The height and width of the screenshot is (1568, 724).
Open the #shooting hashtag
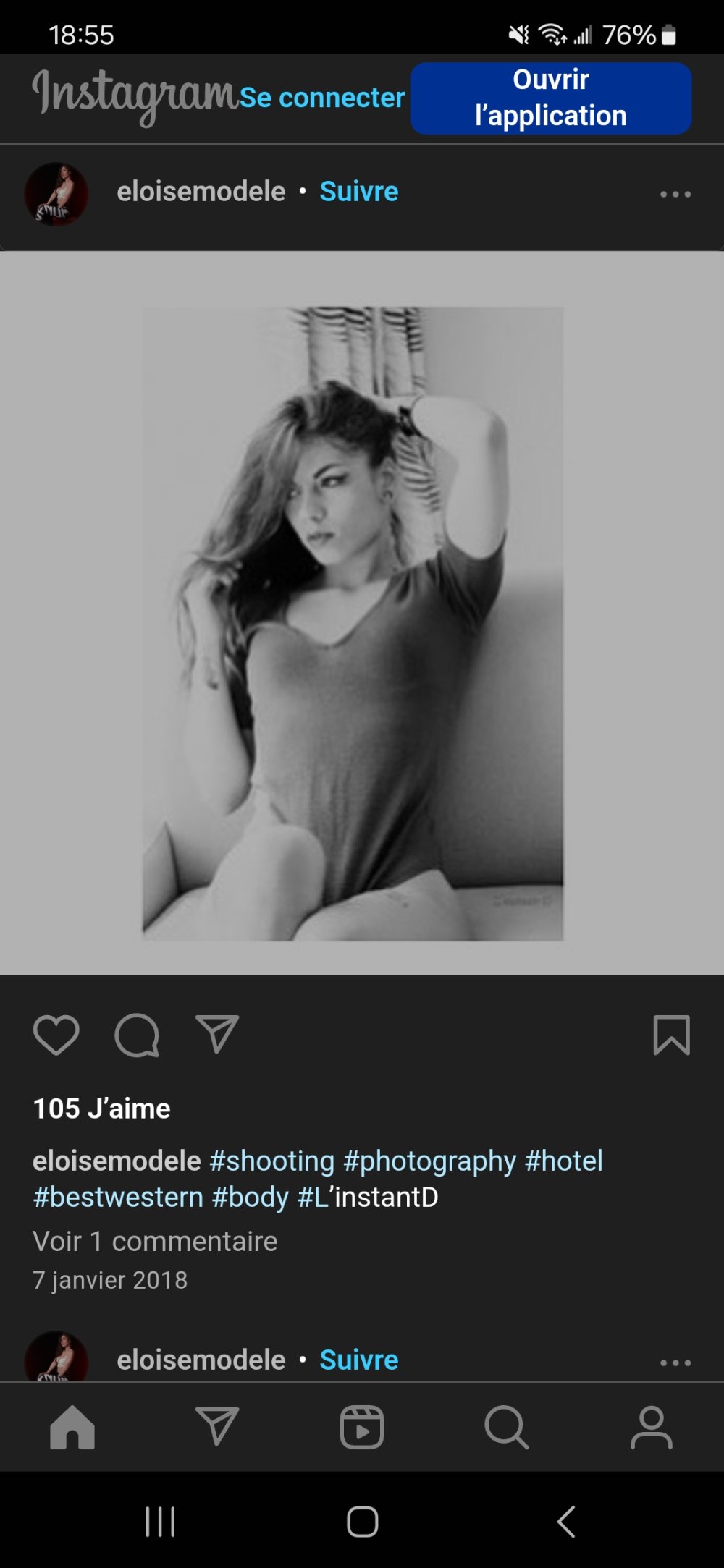[271, 1161]
